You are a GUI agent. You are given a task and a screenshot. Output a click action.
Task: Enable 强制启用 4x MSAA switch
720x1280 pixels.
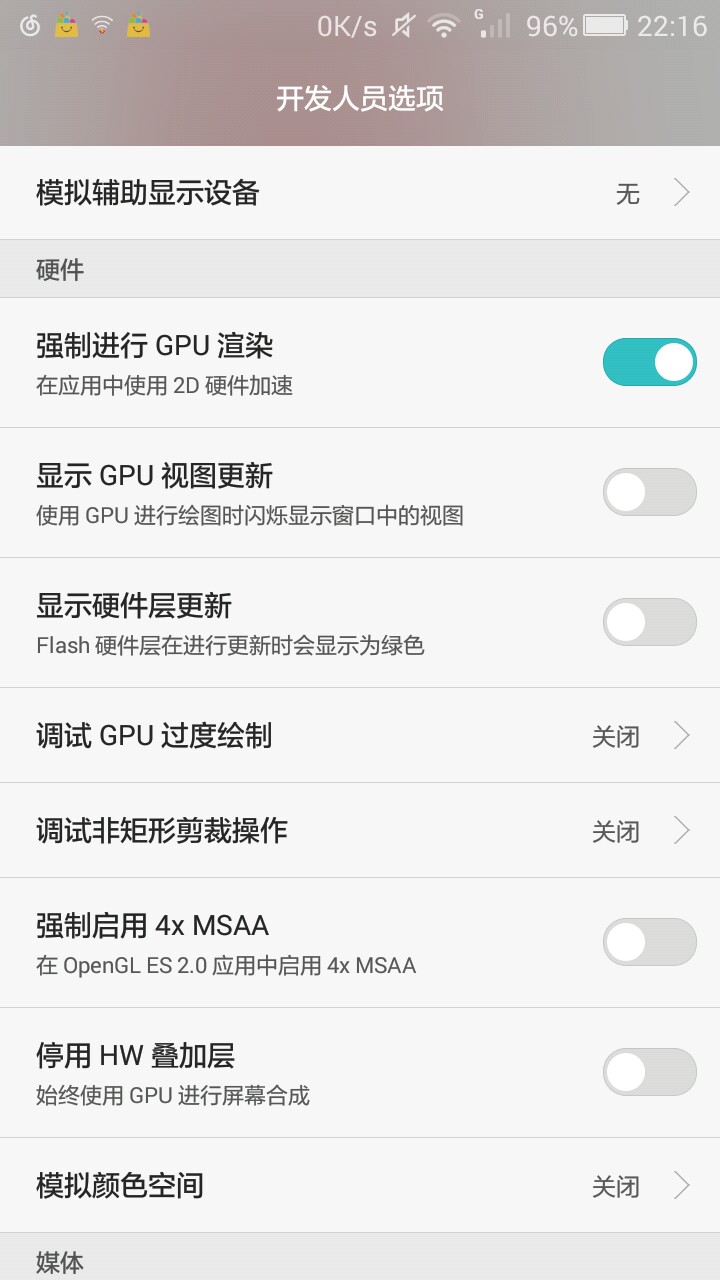tap(649, 942)
